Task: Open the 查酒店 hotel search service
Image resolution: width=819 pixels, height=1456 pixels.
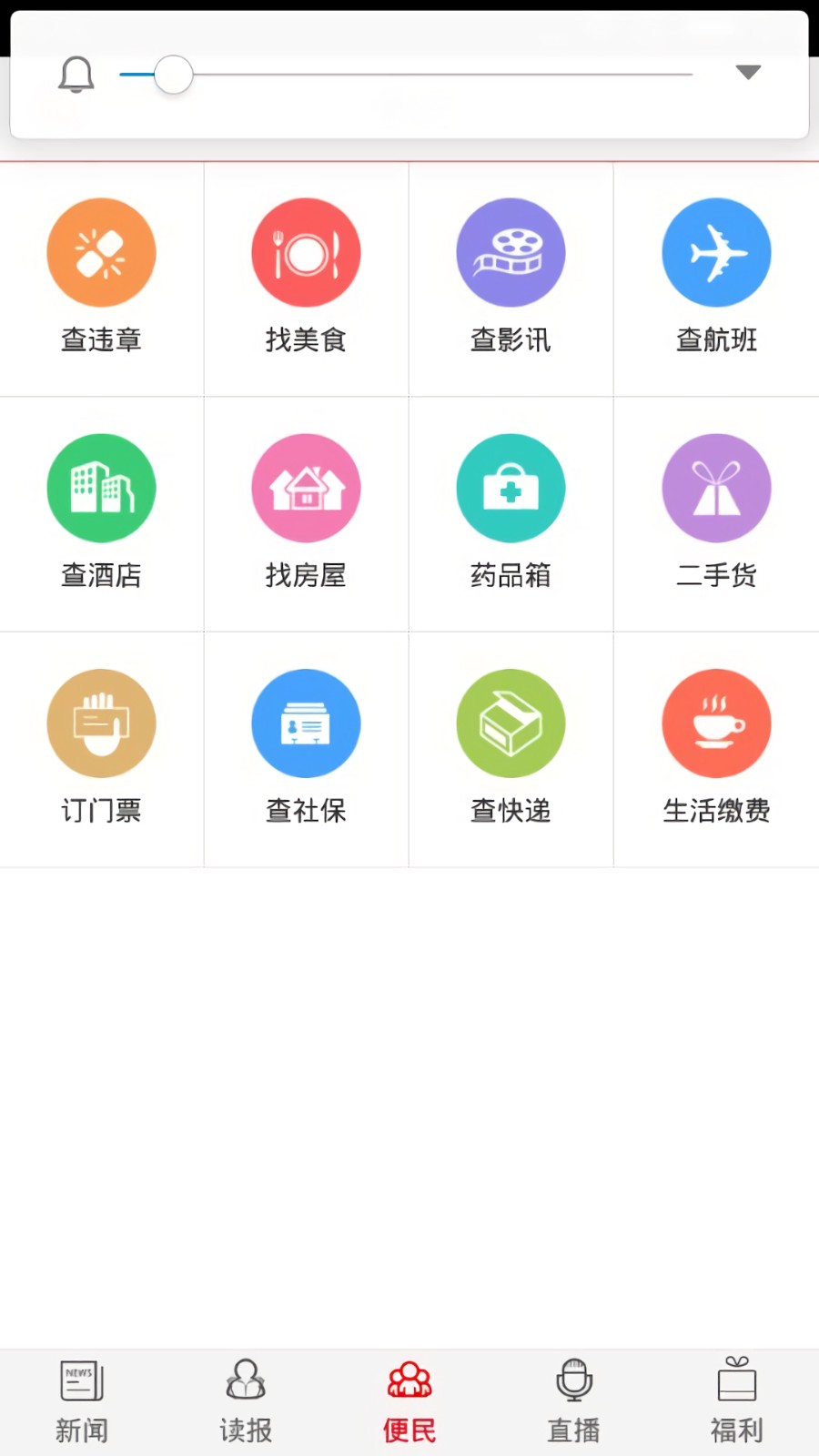Action: coord(101,510)
